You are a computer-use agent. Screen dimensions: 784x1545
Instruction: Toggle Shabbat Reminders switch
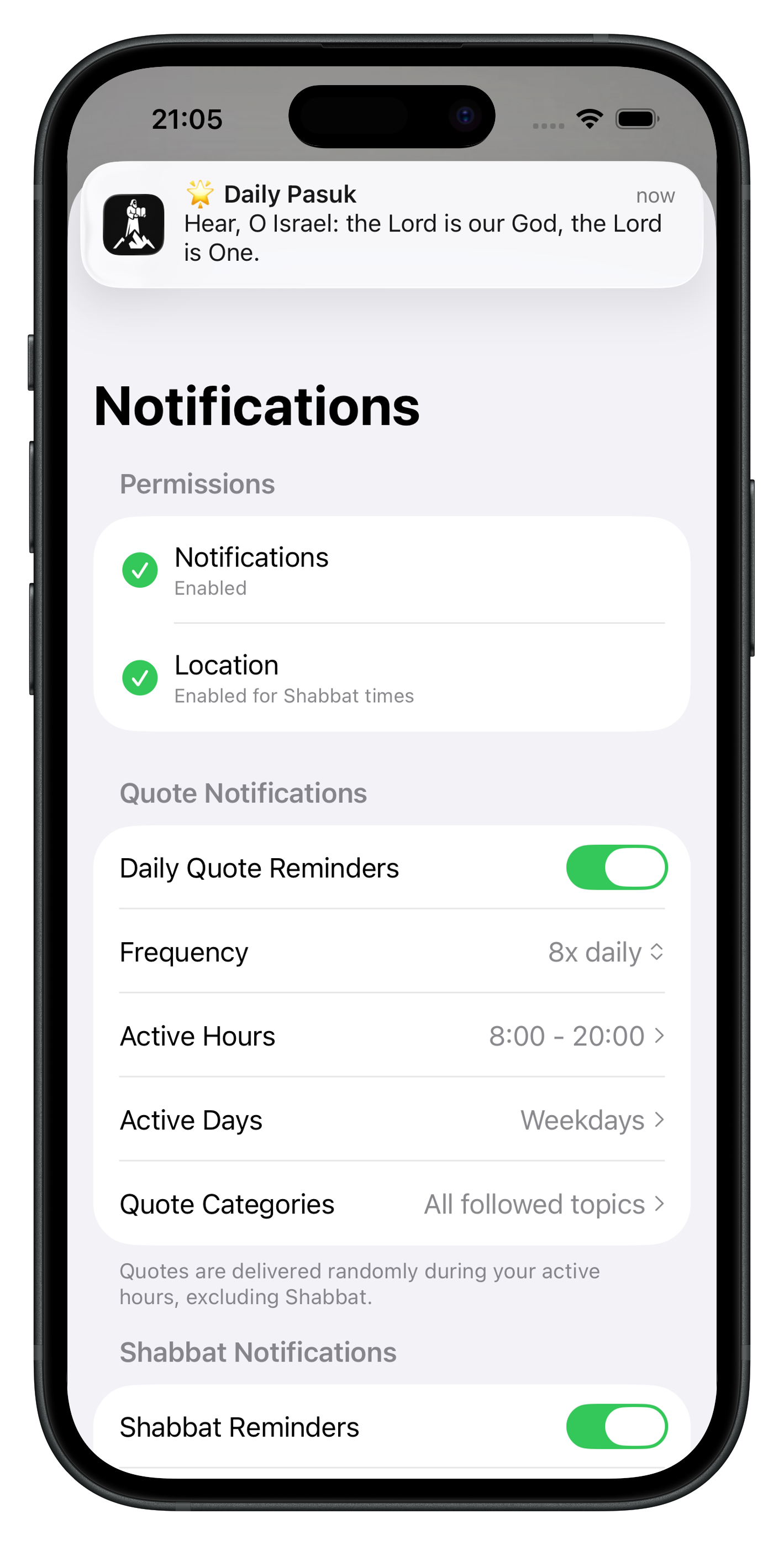click(x=616, y=1426)
